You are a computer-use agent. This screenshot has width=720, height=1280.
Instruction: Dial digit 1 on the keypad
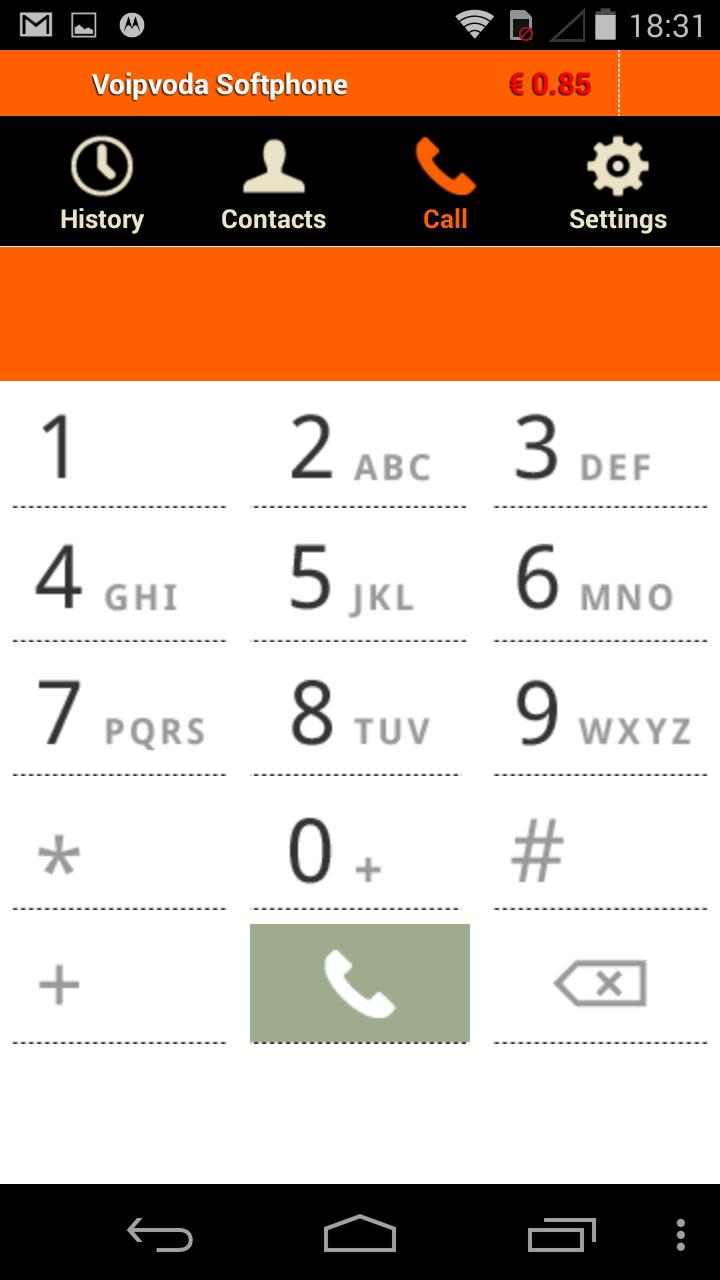click(x=118, y=448)
